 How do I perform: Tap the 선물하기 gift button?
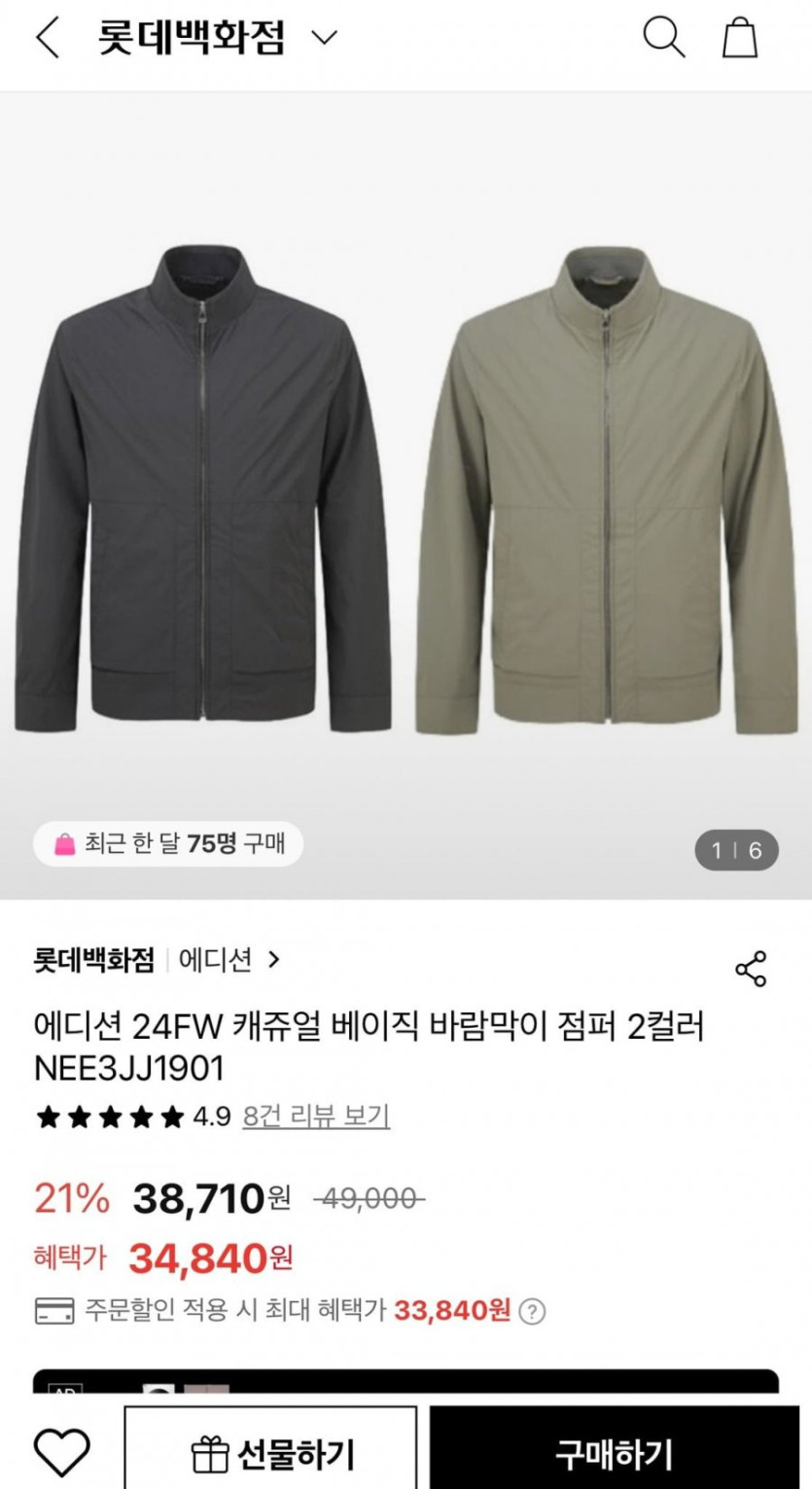coord(270,1453)
